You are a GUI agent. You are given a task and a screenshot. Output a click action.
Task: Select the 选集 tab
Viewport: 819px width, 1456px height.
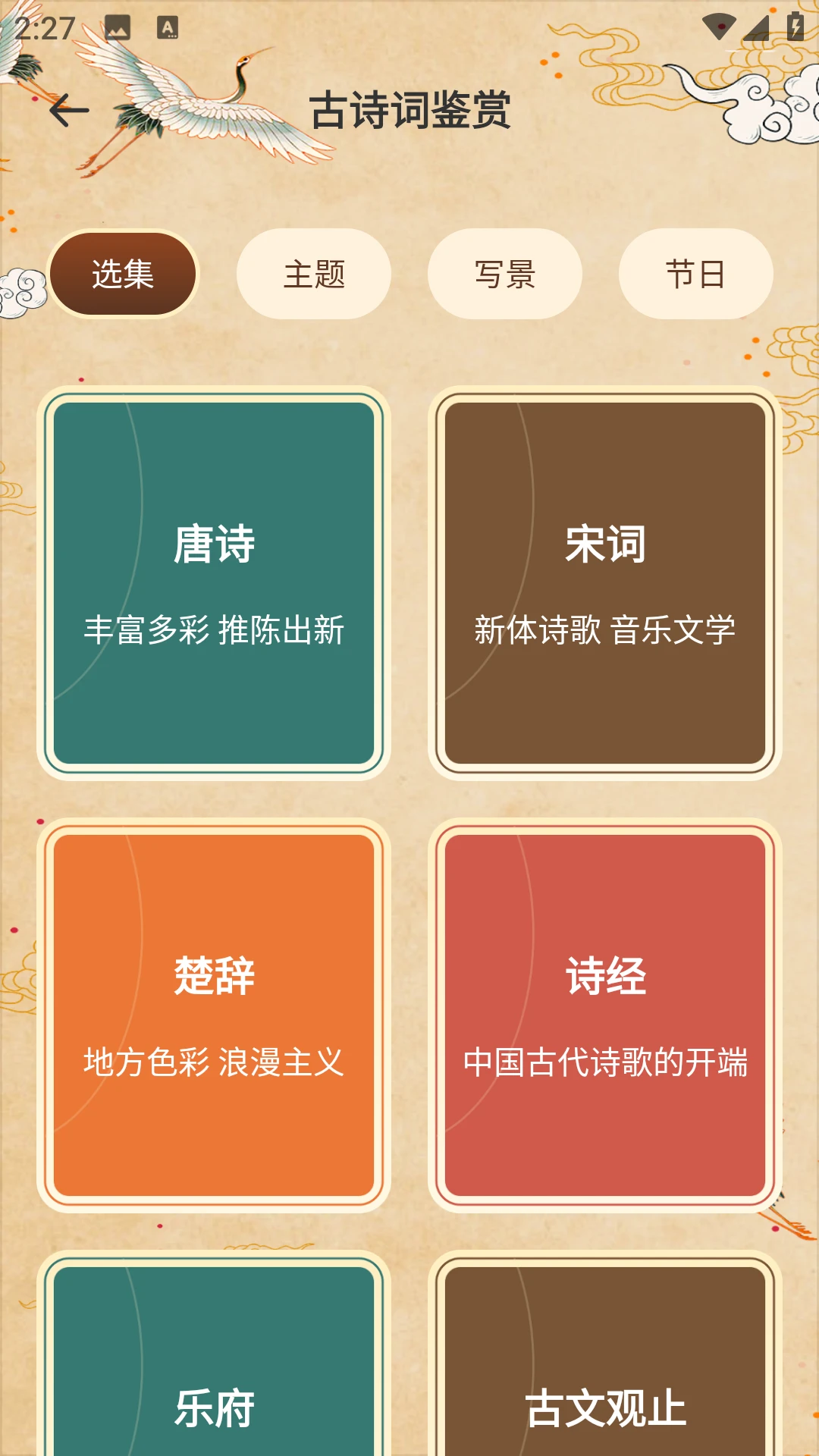click(x=123, y=274)
